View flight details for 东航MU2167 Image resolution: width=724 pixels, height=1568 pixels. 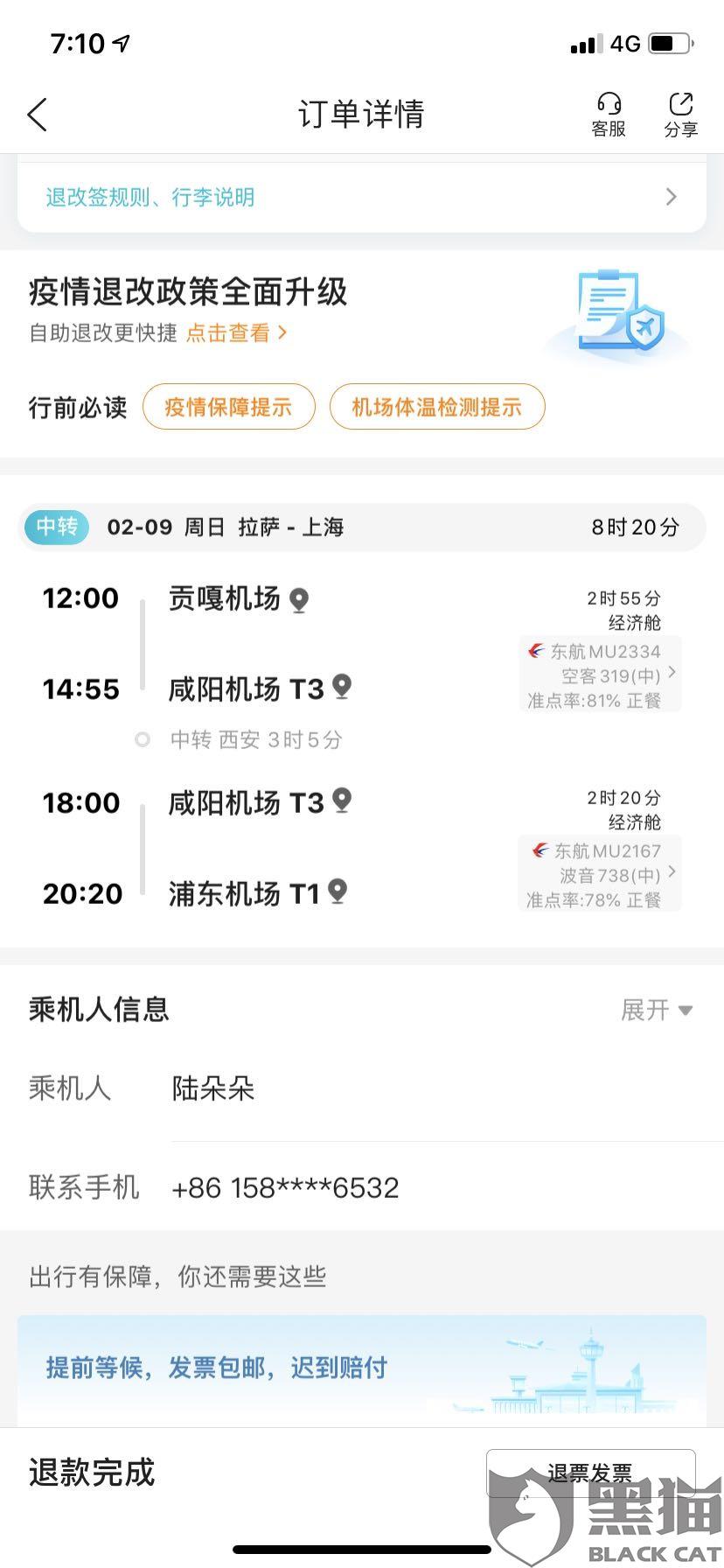click(x=600, y=873)
